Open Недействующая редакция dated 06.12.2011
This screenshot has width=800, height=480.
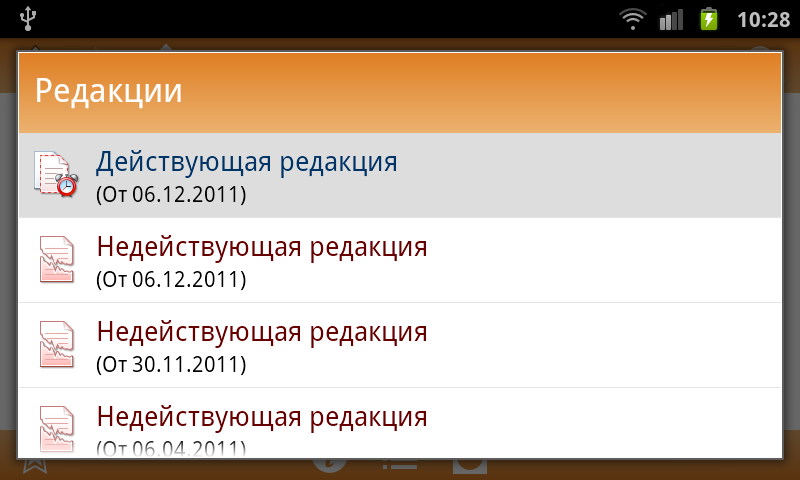[x=400, y=260]
